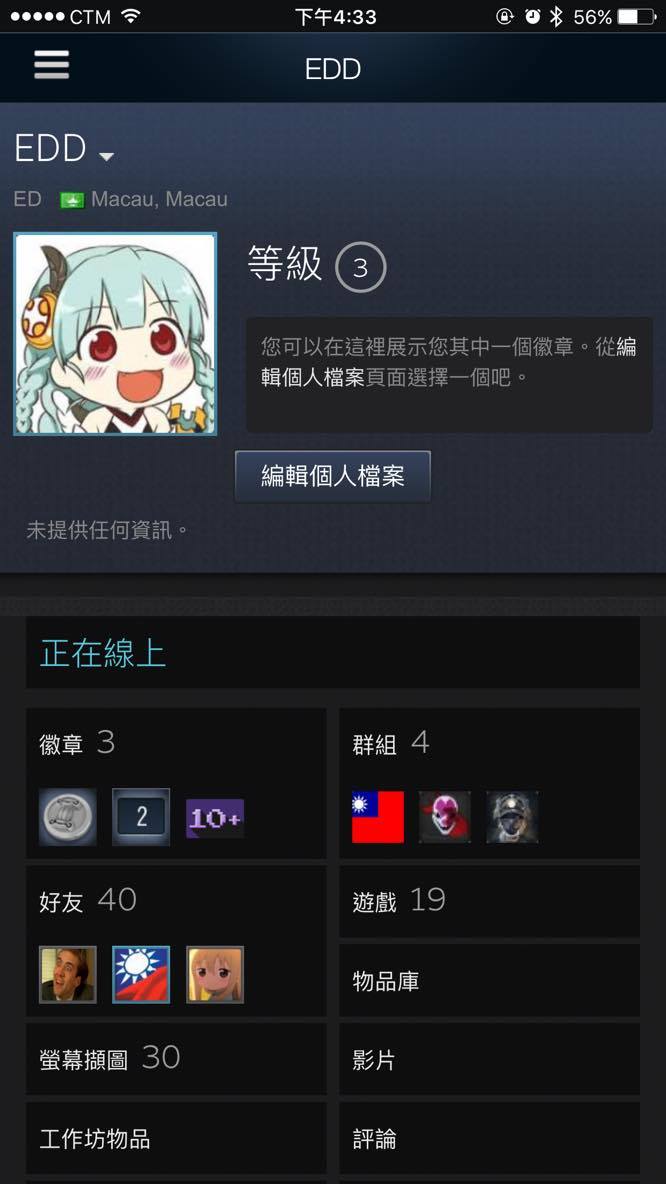Expand the EDD name dropdown
Image resolution: width=666 pixels, height=1184 pixels.
pyautogui.click(x=106, y=156)
